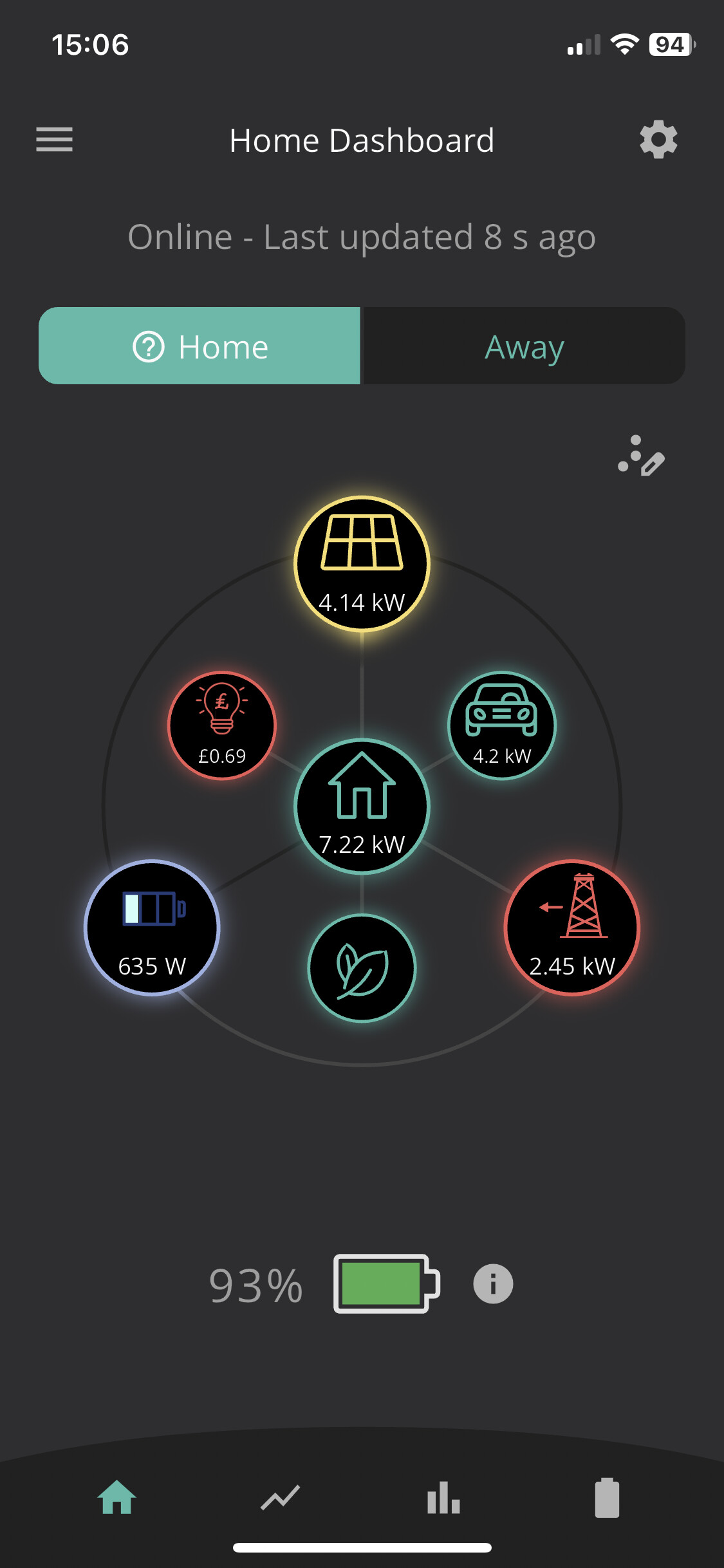This screenshot has height=1568, width=724.
Task: Open the battery tab in bottom bar
Action: click(607, 1497)
